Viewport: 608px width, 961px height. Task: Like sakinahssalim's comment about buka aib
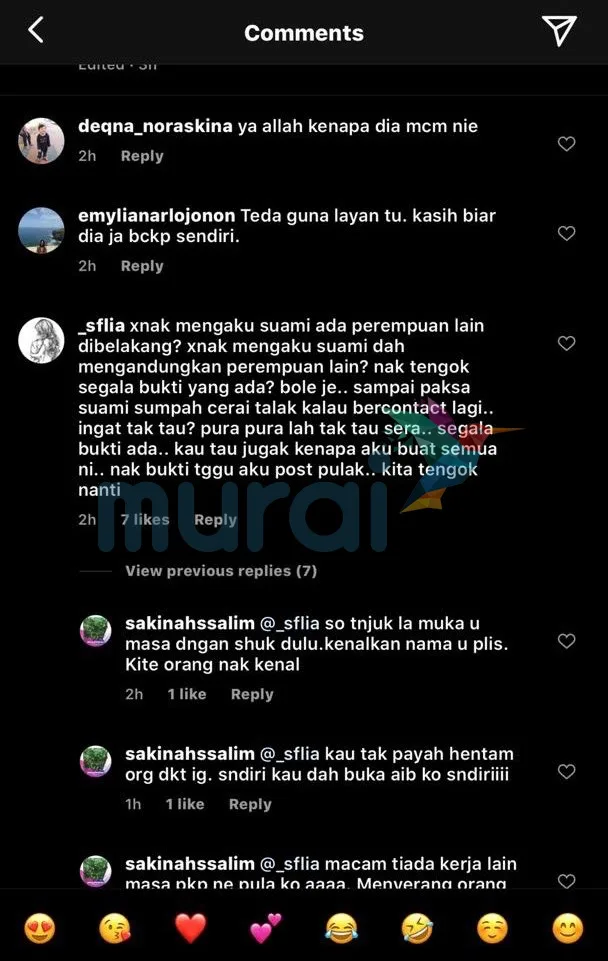click(x=566, y=771)
